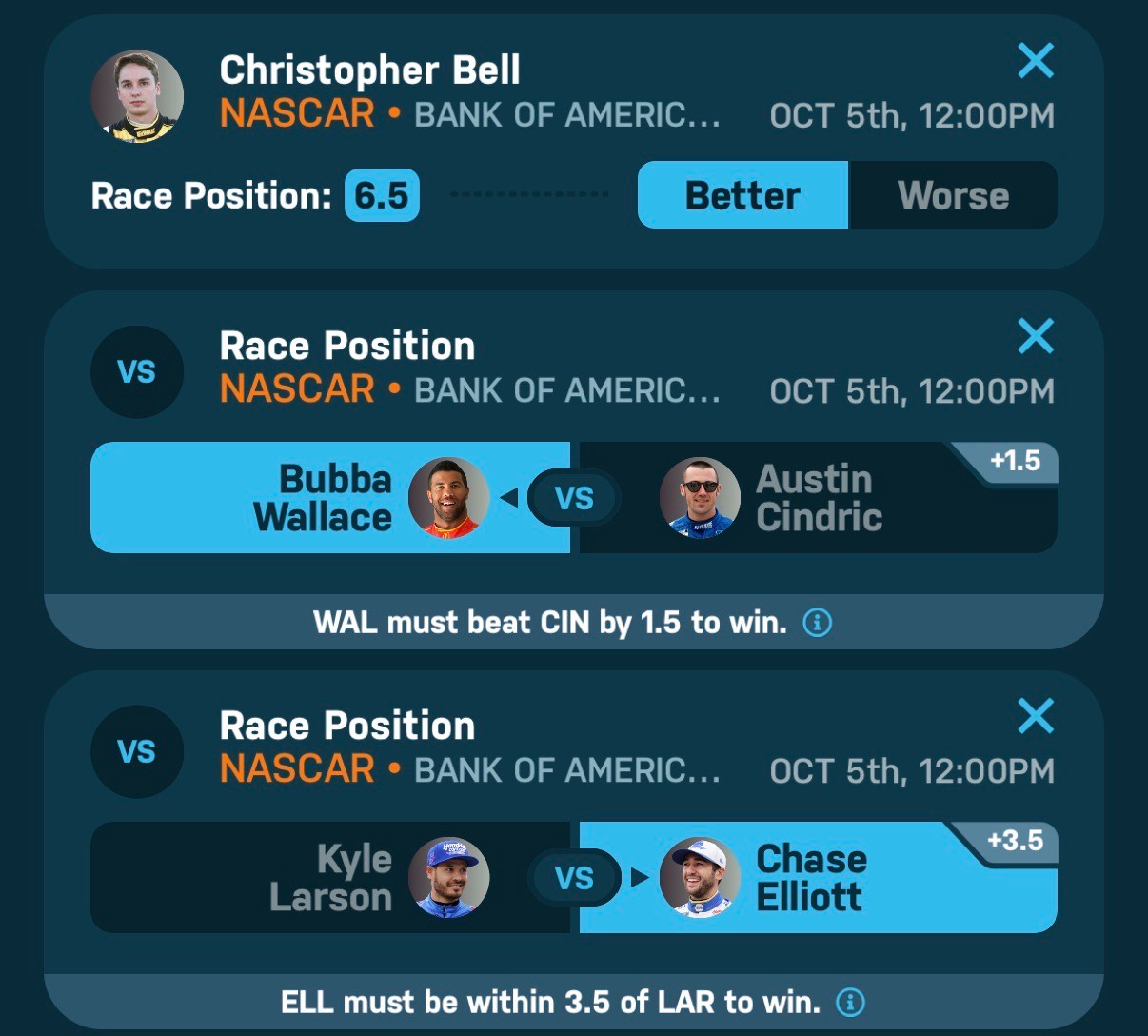Pick Bubba Wallace in the matchup

(x=329, y=497)
